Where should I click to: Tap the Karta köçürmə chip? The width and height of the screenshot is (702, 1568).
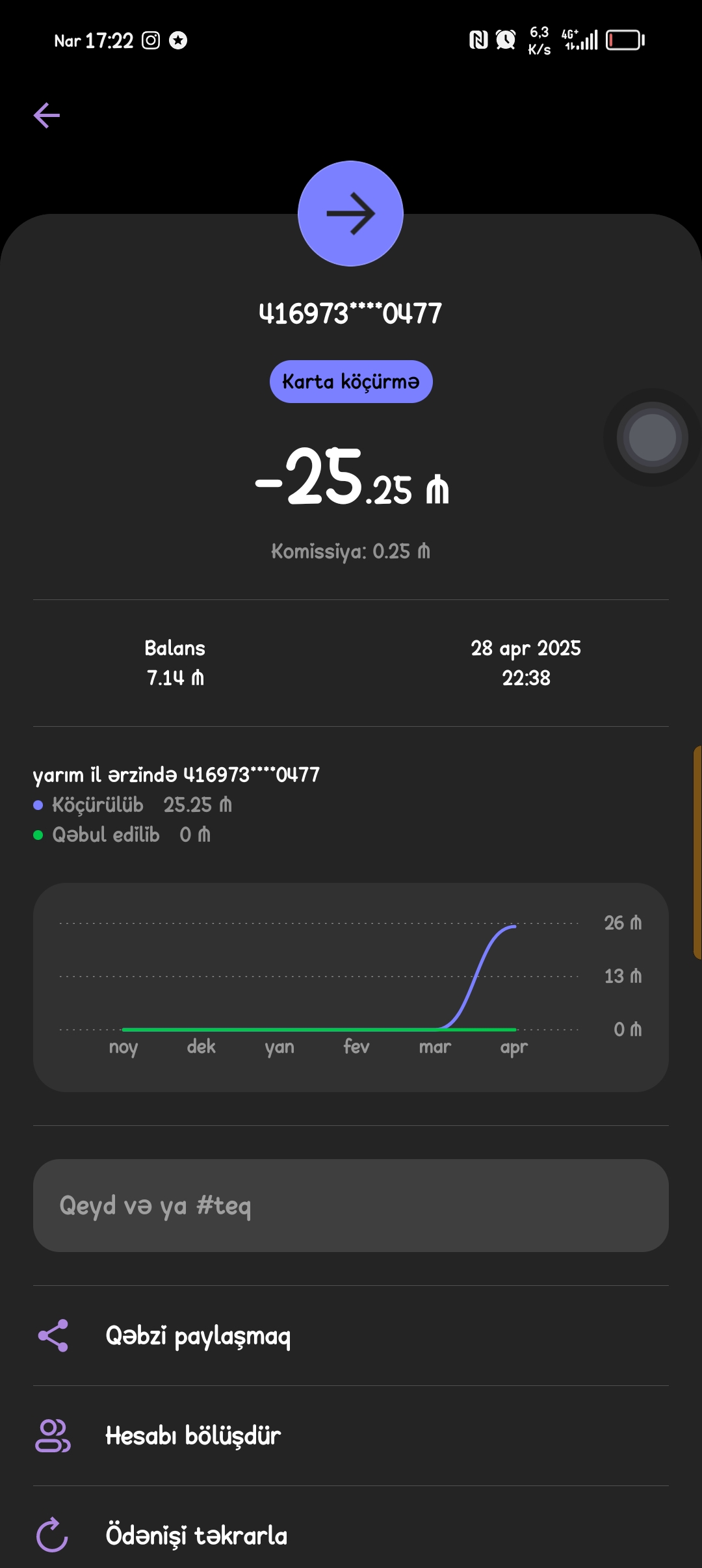351,382
